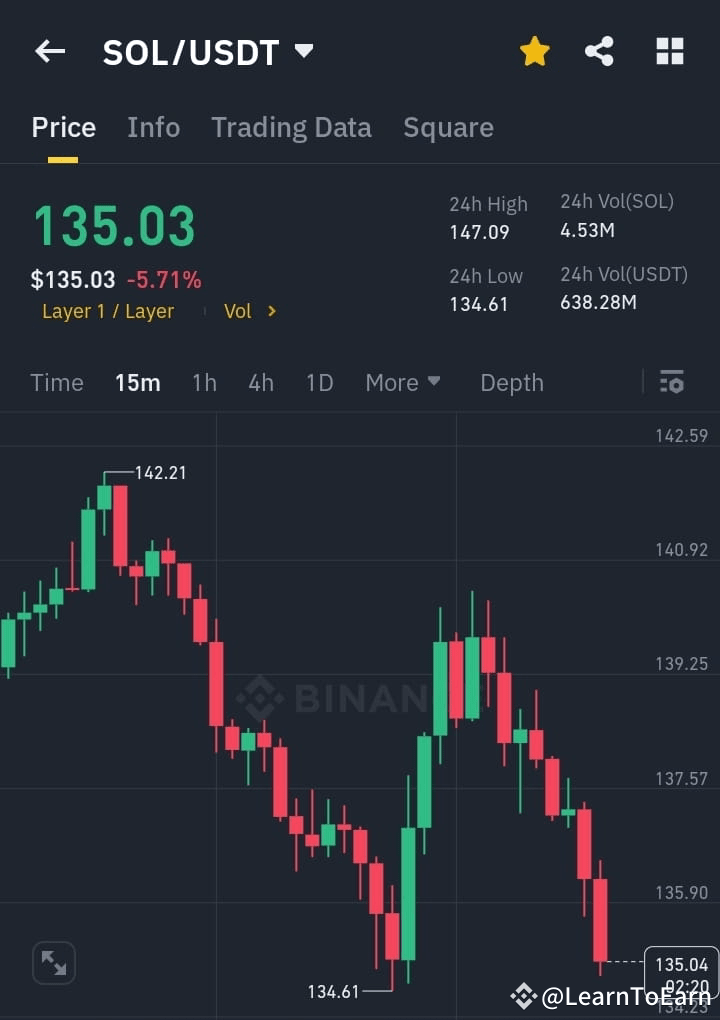The image size is (720, 1020).
Task: Open chart indicator settings icon
Action: point(671,382)
